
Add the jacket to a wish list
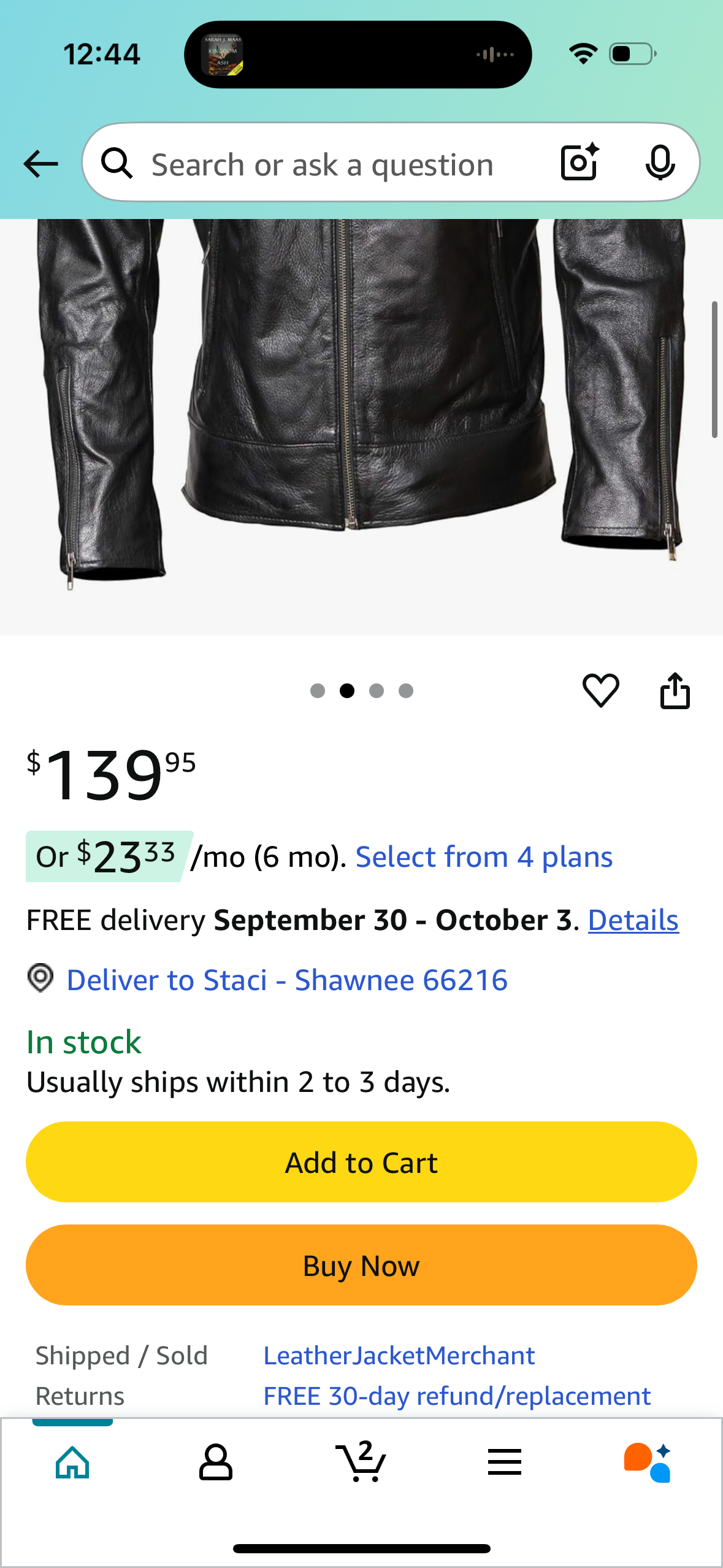(x=600, y=690)
